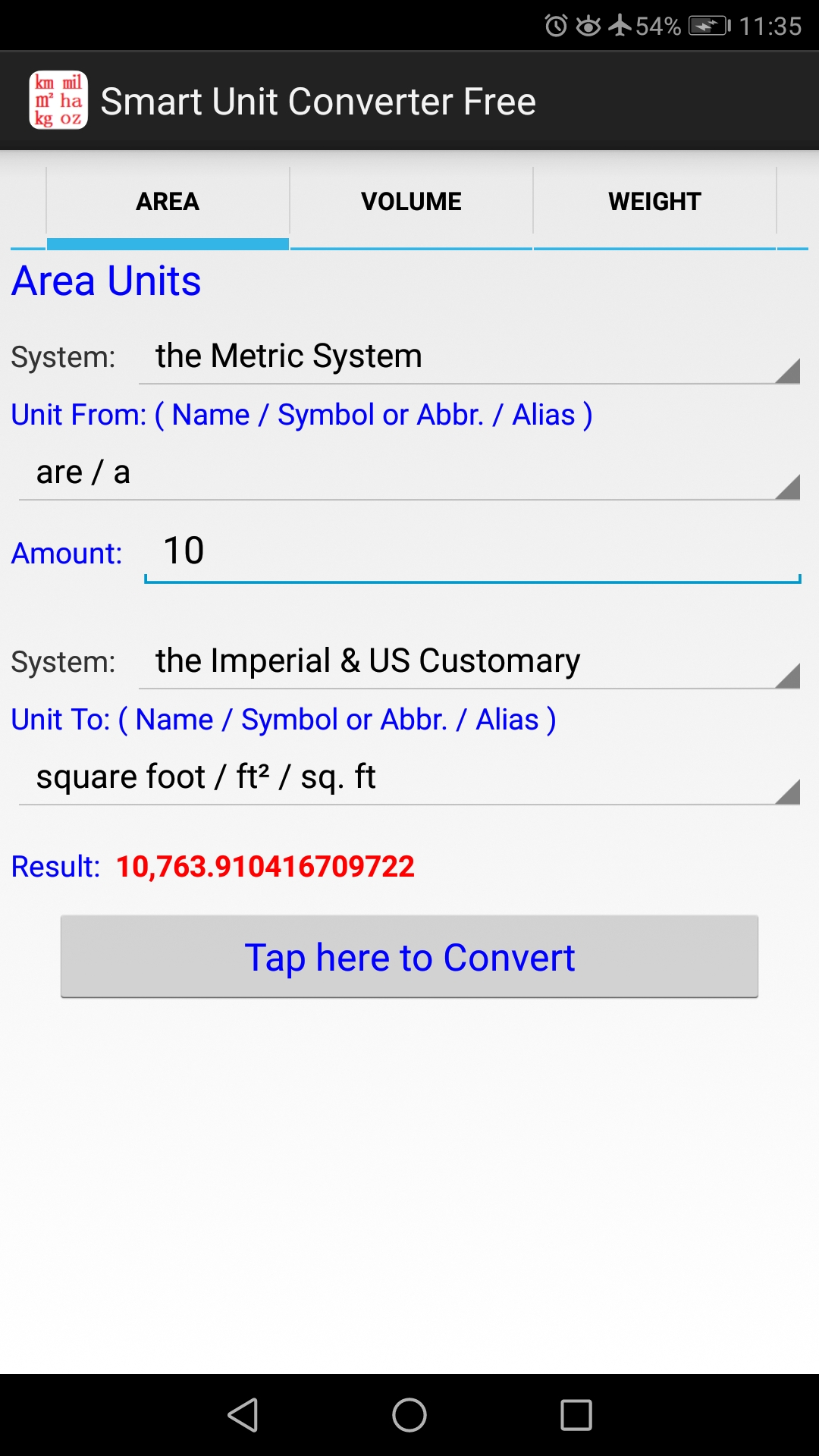
Task: Click the Amount input field showing 10
Action: point(470,551)
